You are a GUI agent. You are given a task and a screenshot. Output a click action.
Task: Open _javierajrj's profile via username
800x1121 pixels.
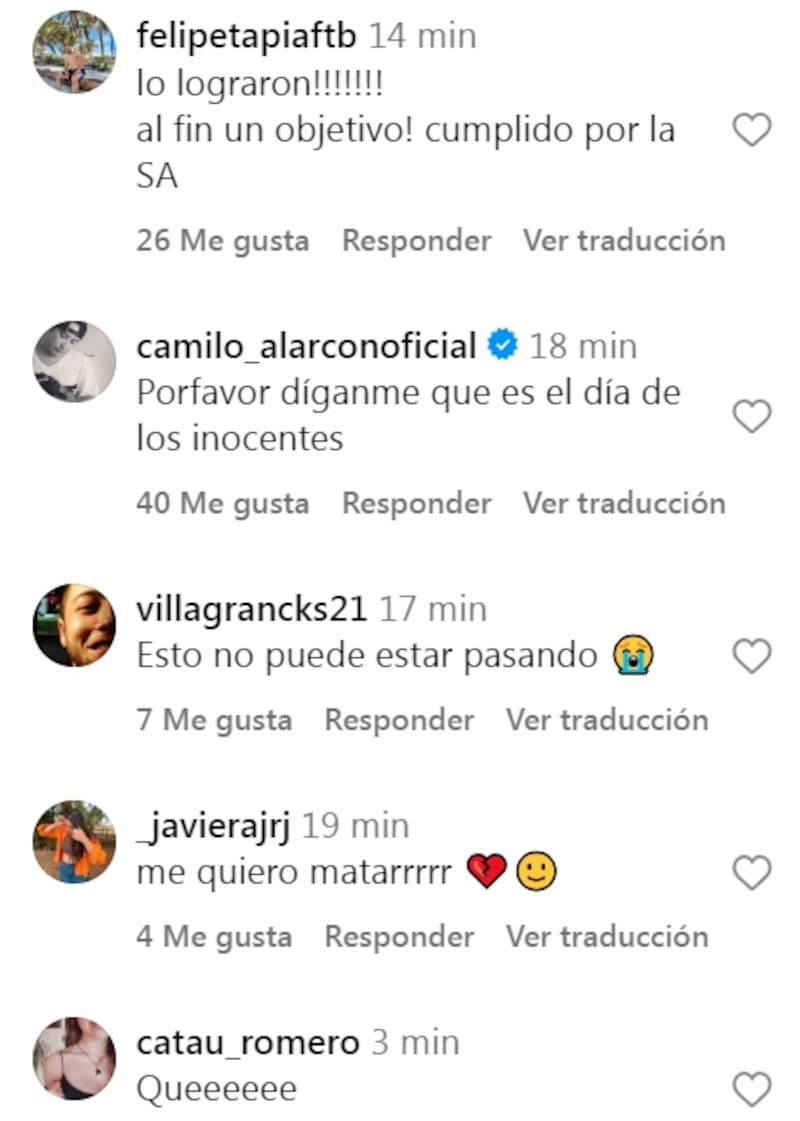(x=214, y=826)
